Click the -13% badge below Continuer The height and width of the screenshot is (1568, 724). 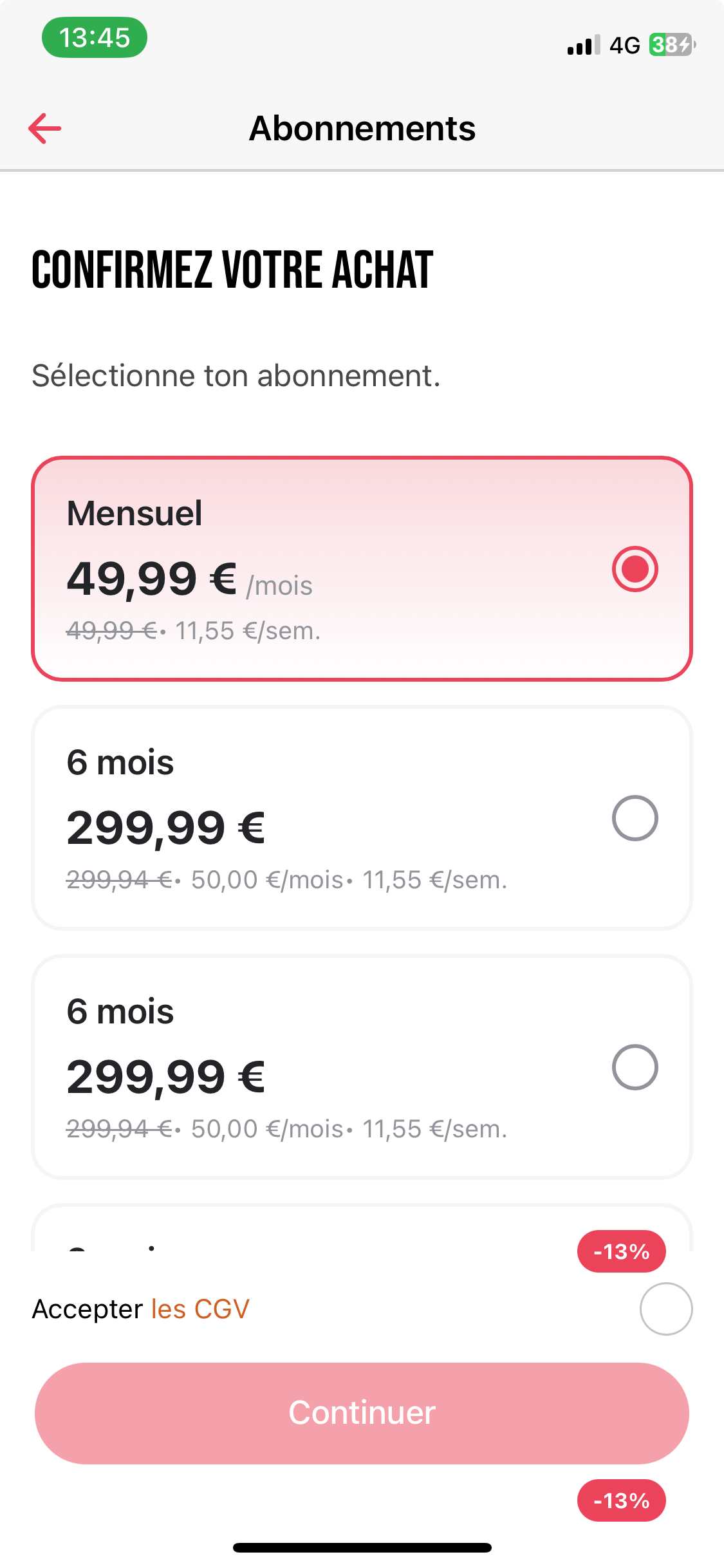[621, 1500]
